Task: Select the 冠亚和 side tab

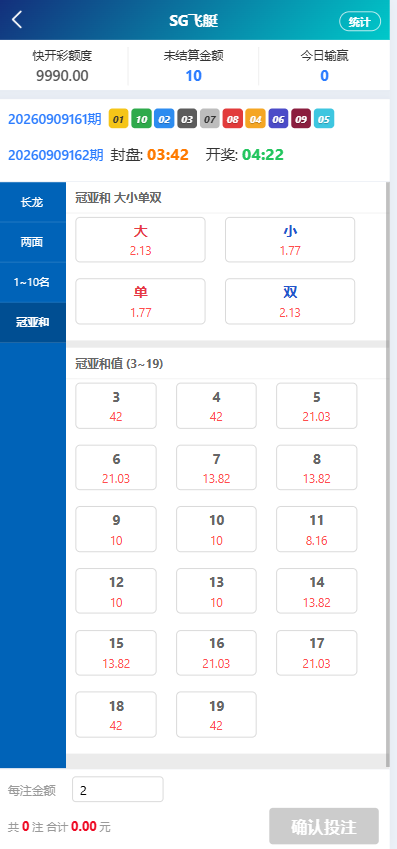Action: click(x=32, y=322)
